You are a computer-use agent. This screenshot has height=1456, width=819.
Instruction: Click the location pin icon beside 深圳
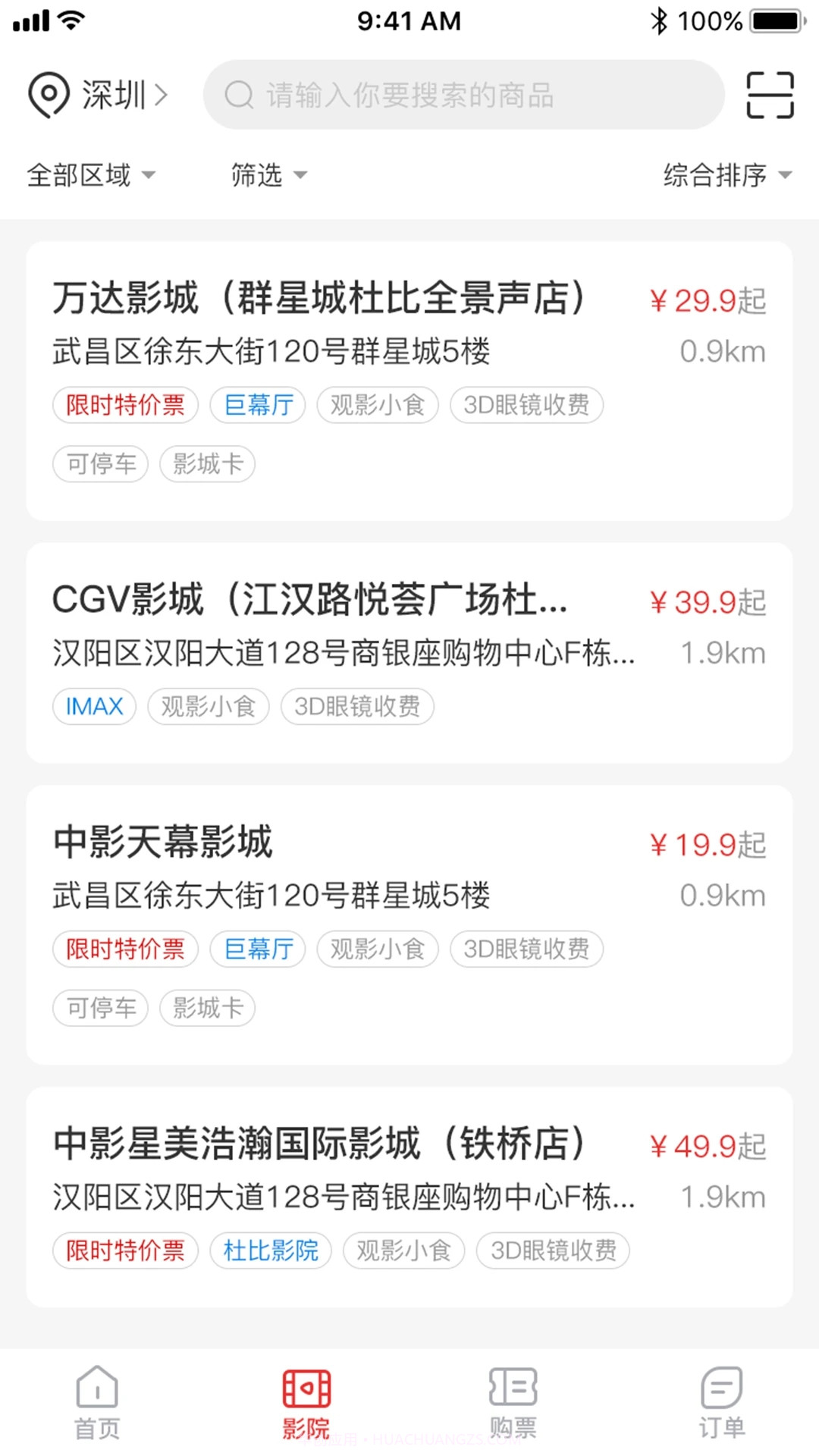click(x=47, y=96)
